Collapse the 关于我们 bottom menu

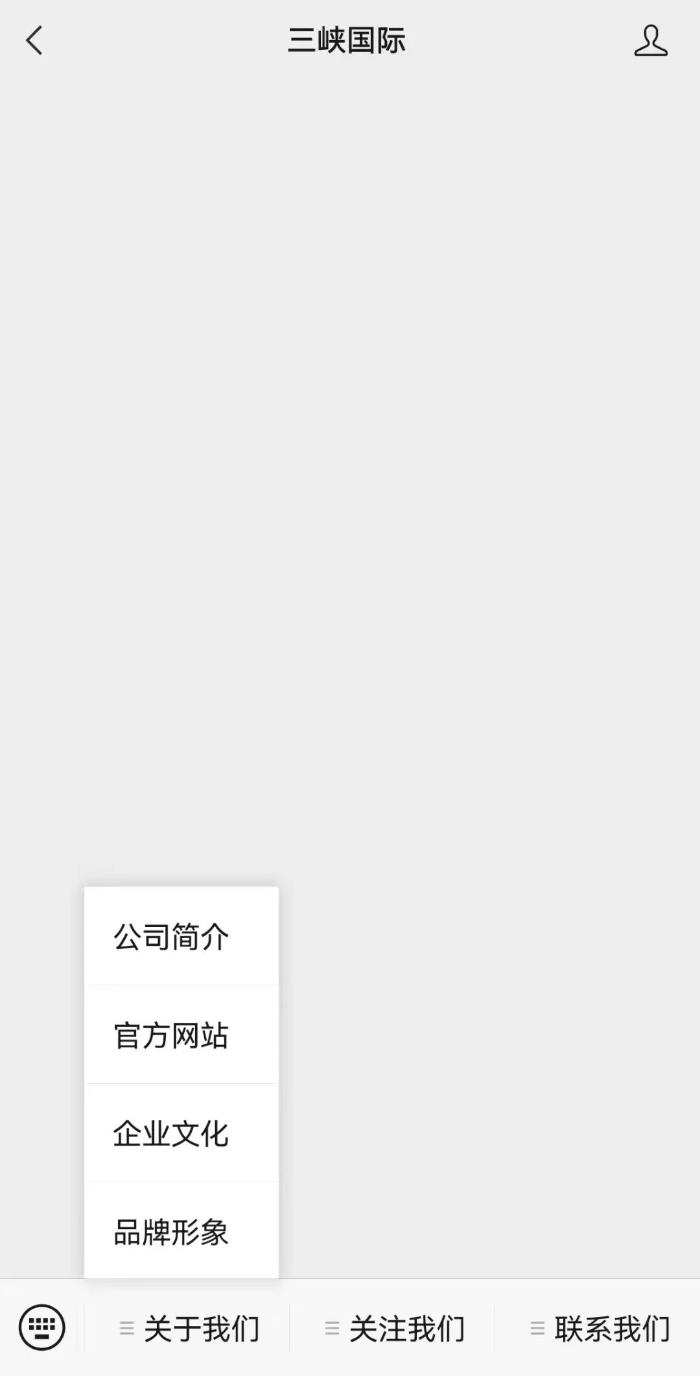tap(190, 1329)
